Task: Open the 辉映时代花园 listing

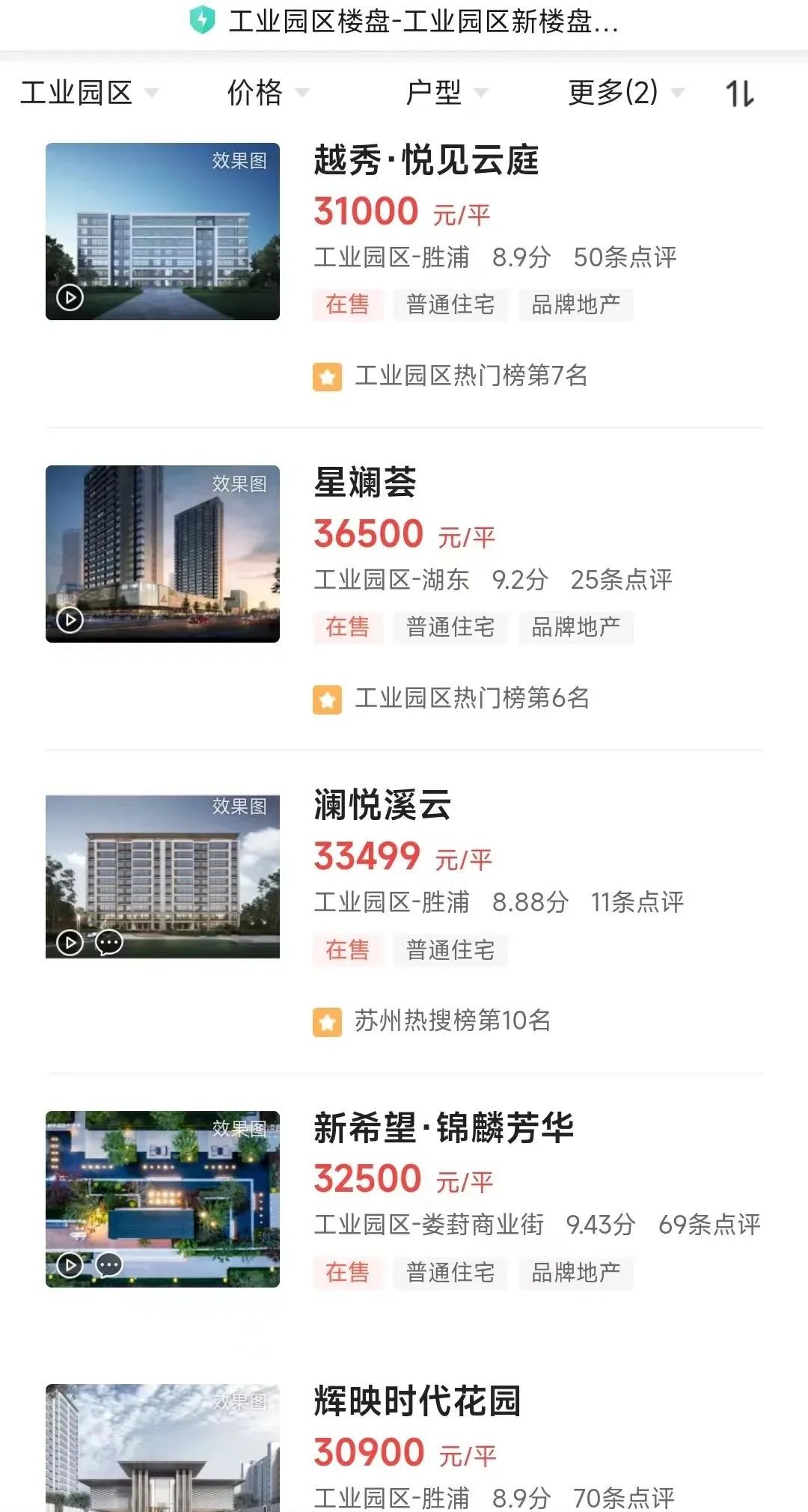Action: click(417, 1401)
